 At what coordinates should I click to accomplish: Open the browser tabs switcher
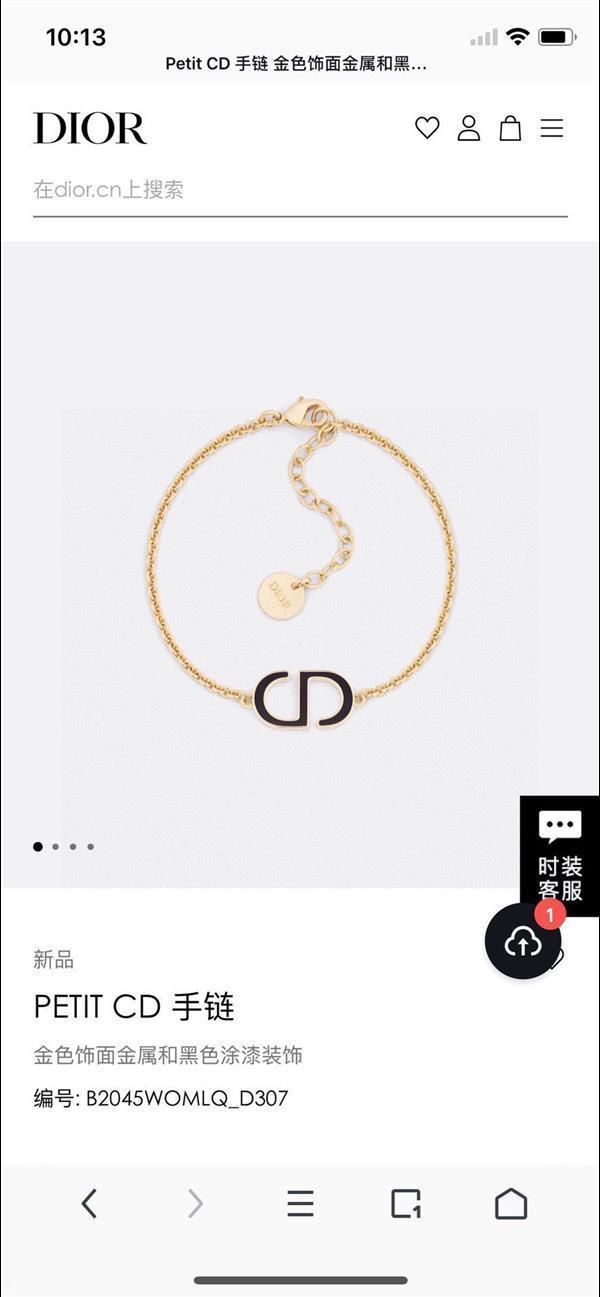406,1203
